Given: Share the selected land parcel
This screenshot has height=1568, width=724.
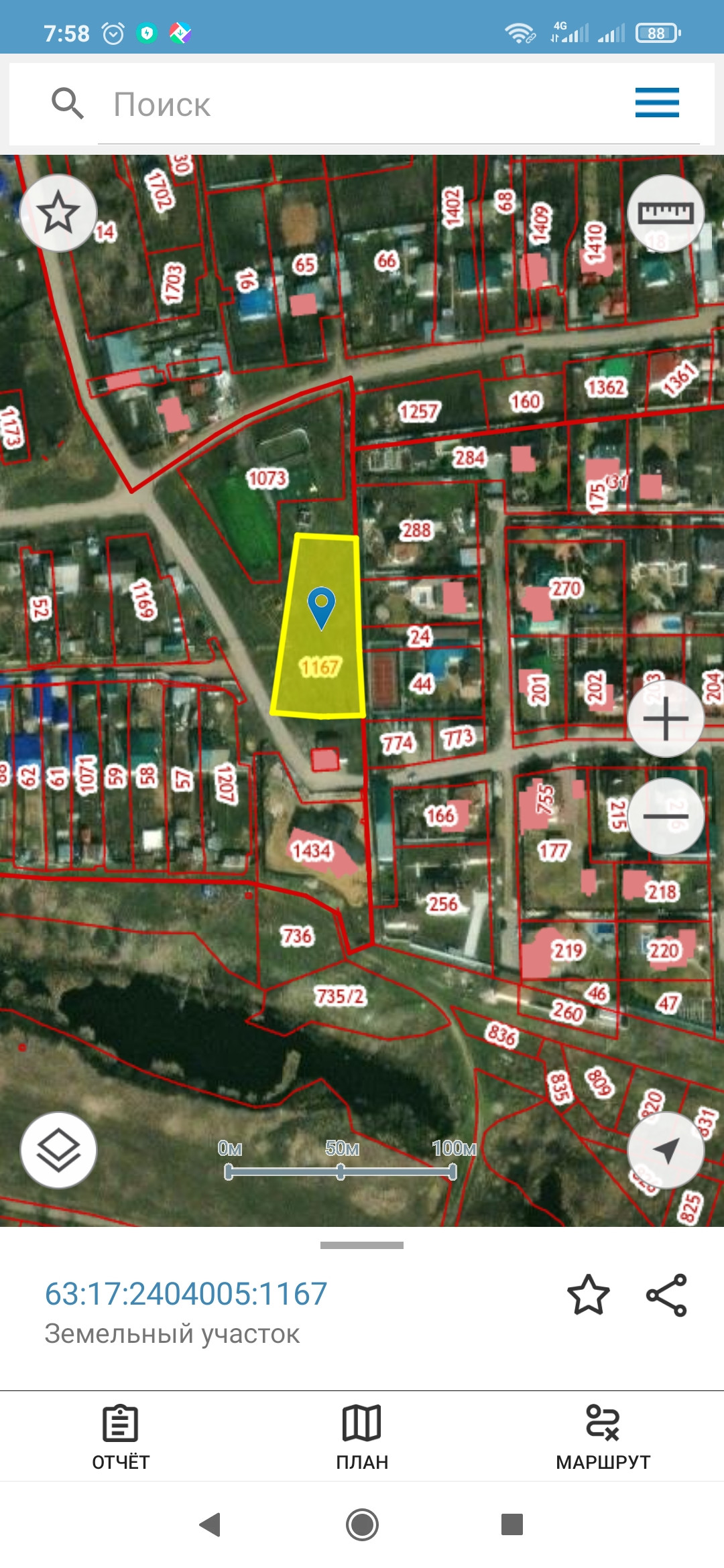Looking at the screenshot, I should tap(666, 1295).
